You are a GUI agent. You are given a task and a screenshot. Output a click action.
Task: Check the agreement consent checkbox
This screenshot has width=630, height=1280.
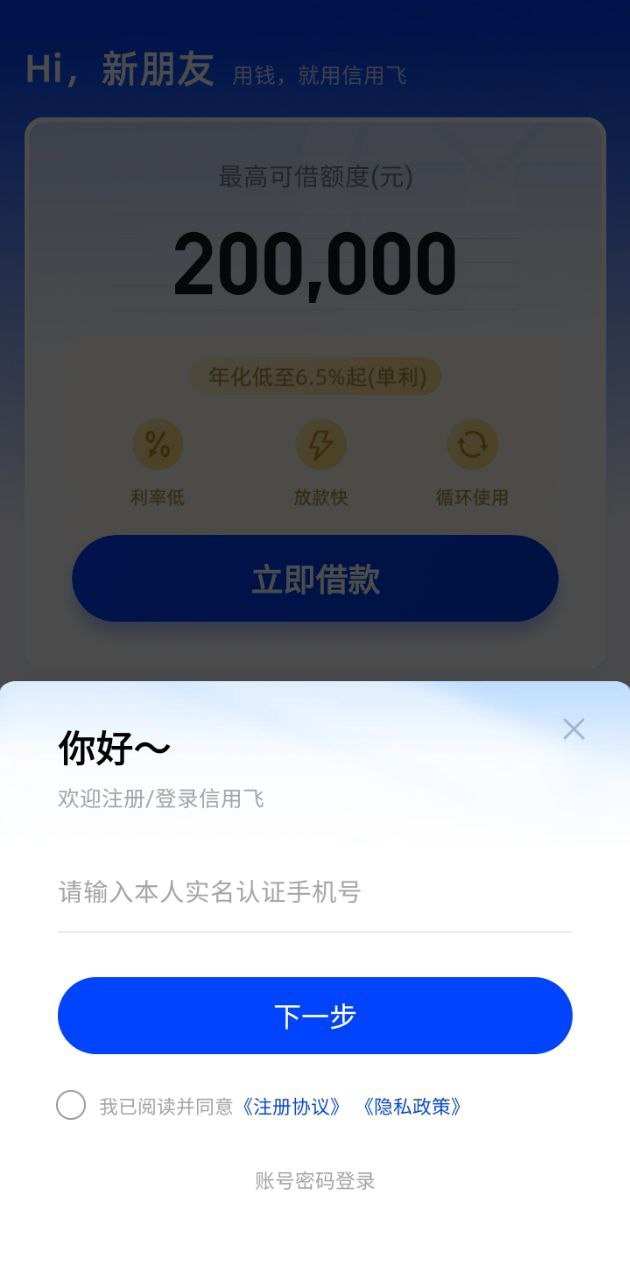point(71,1105)
